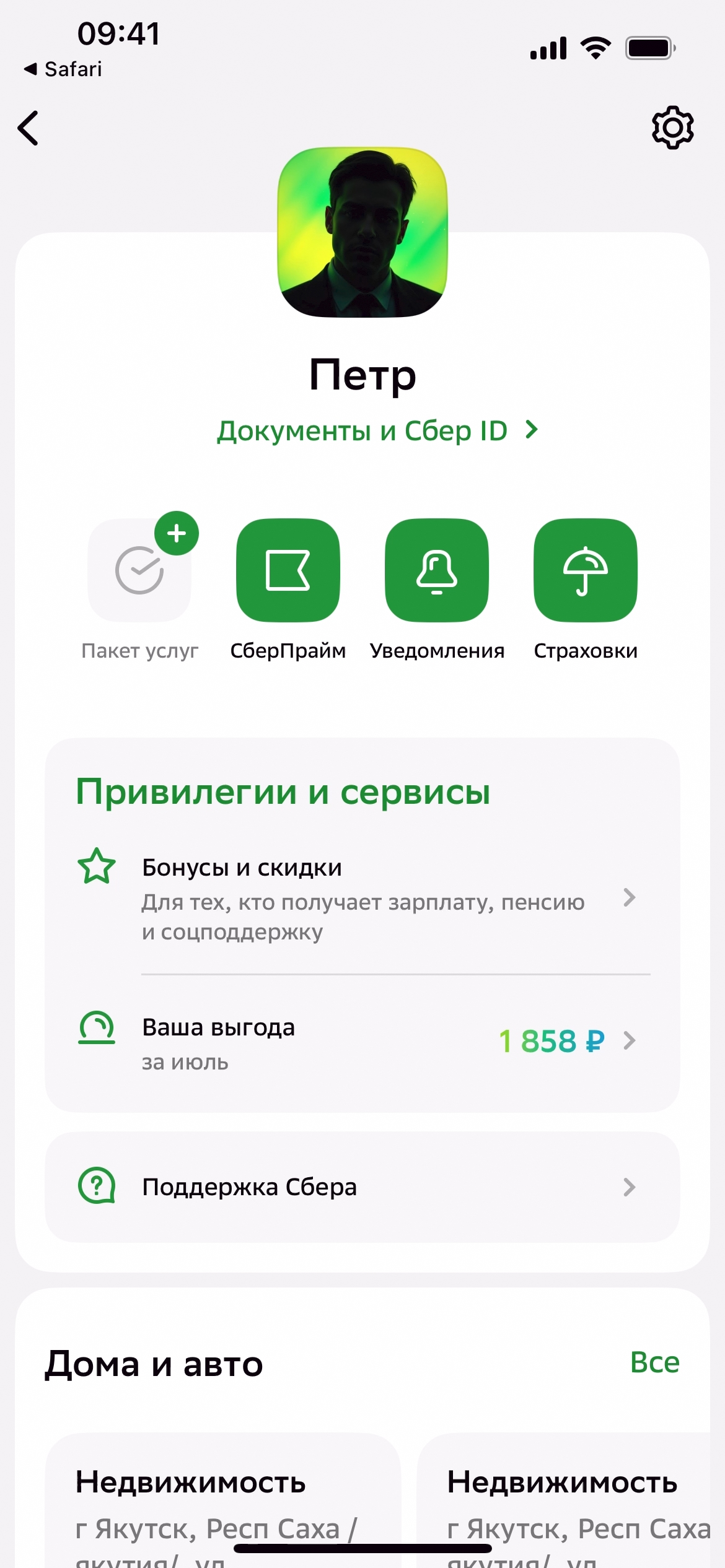Viewport: 725px width, 1568px height.
Task: Open Документы и Сбер ID link
Action: pos(377,430)
